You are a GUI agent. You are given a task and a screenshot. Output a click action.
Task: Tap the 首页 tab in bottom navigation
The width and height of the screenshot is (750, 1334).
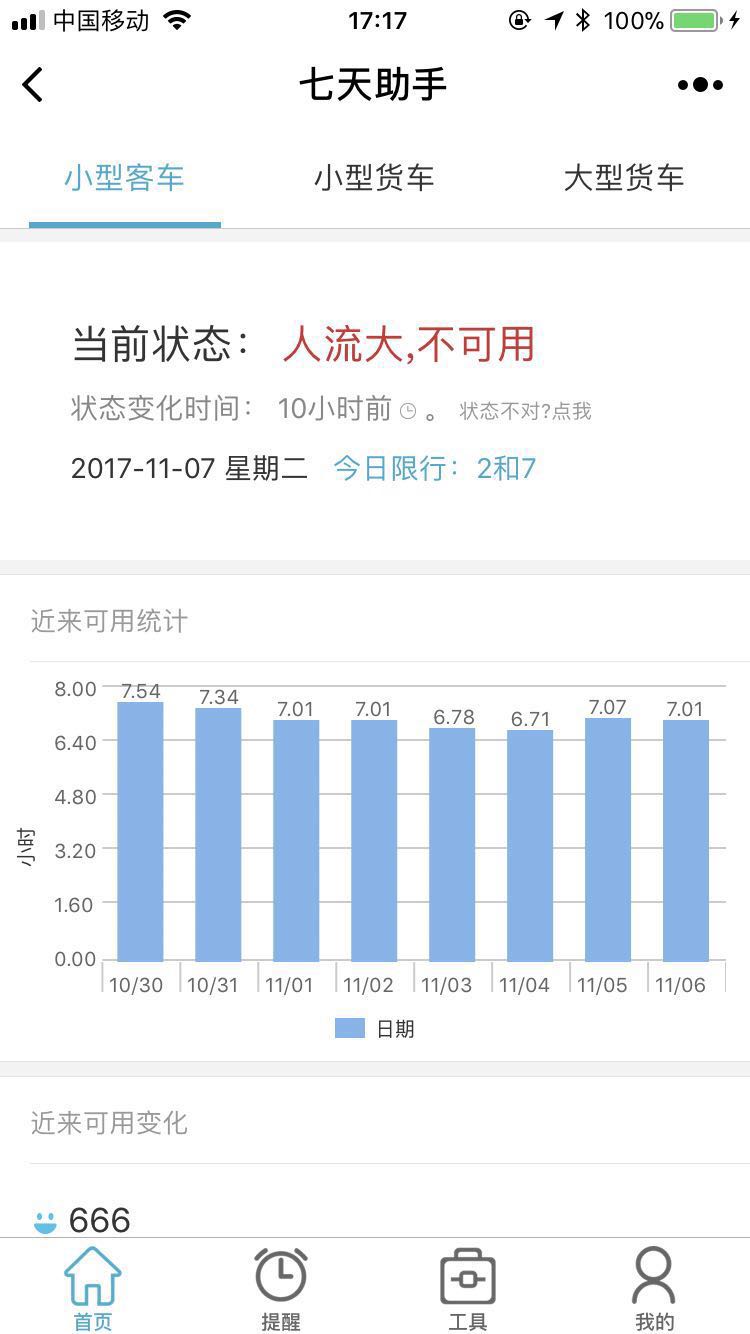point(93,1289)
